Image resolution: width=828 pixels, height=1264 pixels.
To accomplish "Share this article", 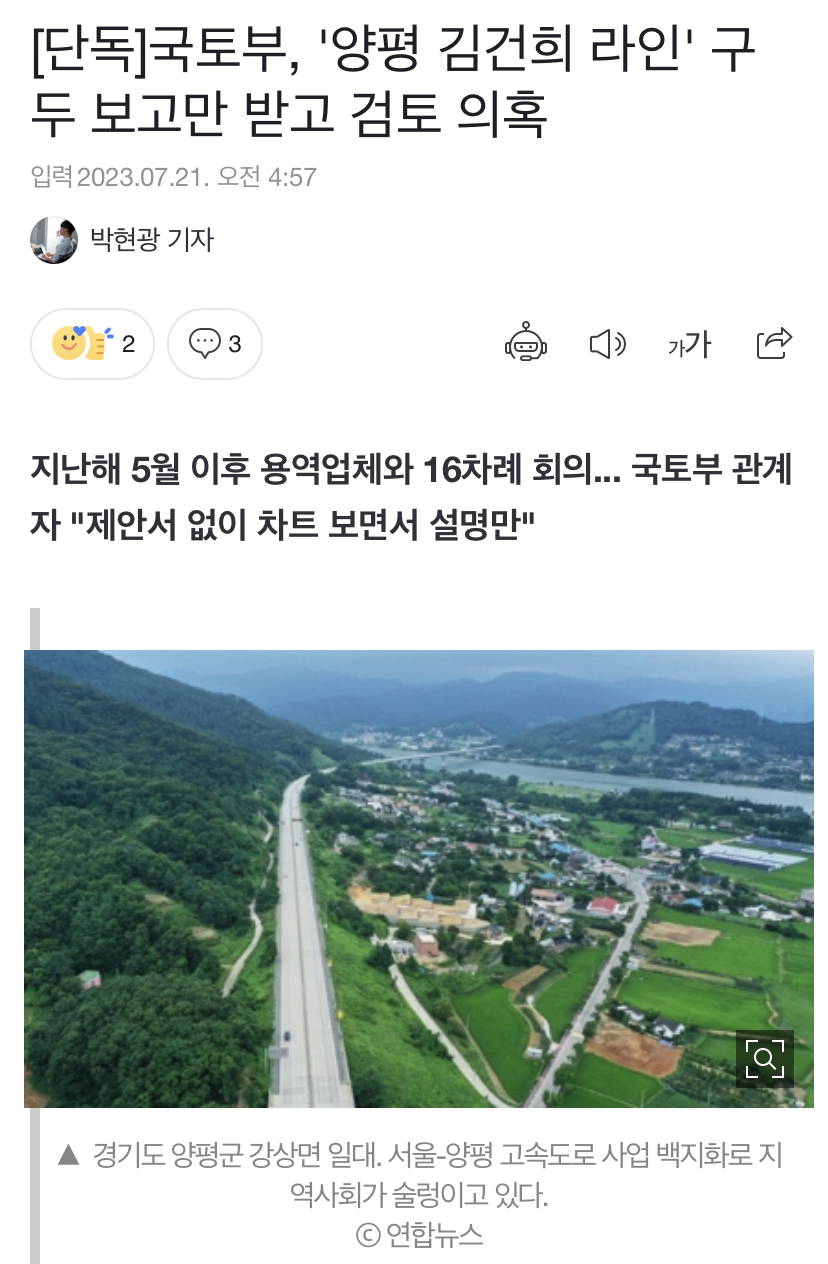I will (774, 344).
